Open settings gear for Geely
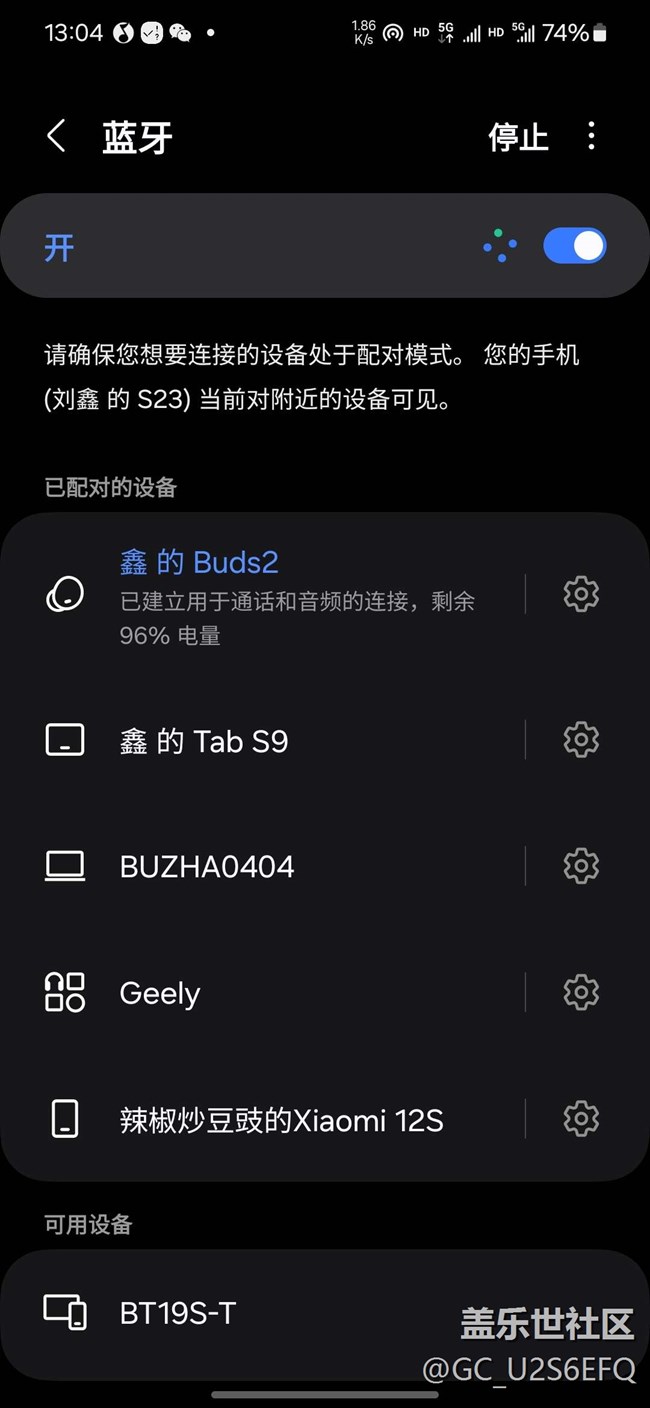Viewport: 650px width, 1408px height. pyautogui.click(x=581, y=992)
